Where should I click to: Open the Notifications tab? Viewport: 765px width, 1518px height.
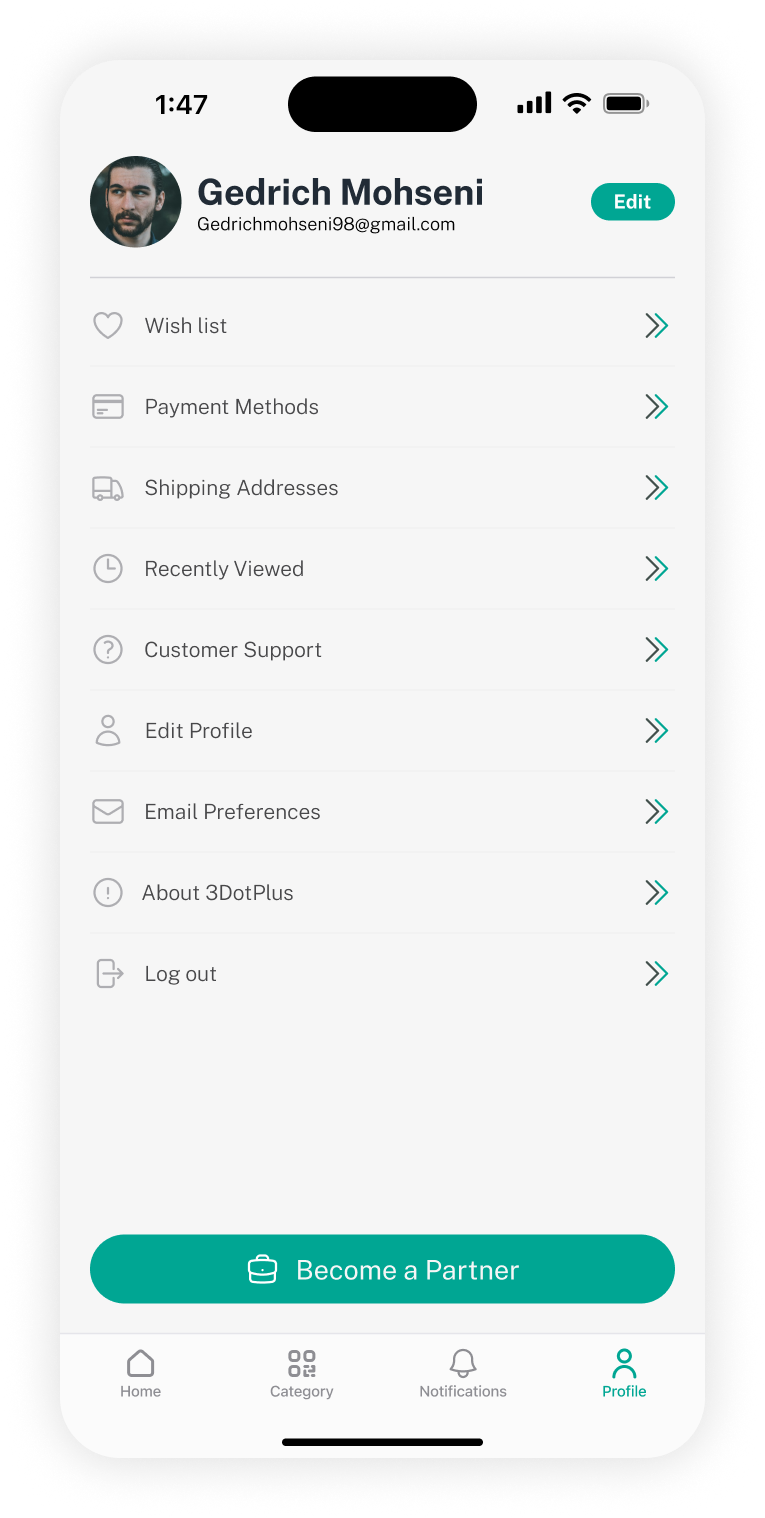(463, 1373)
